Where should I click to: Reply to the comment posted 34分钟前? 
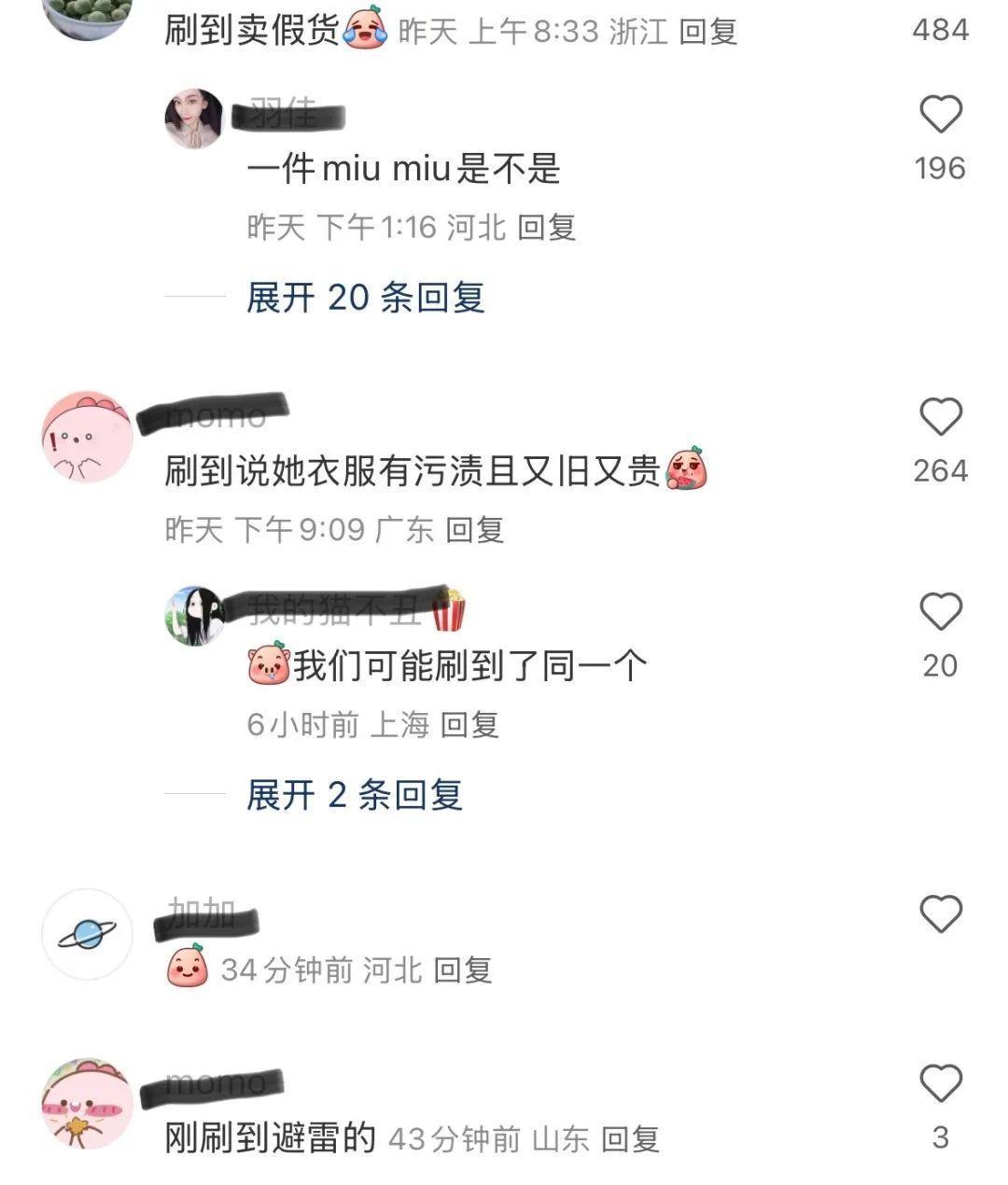463,970
